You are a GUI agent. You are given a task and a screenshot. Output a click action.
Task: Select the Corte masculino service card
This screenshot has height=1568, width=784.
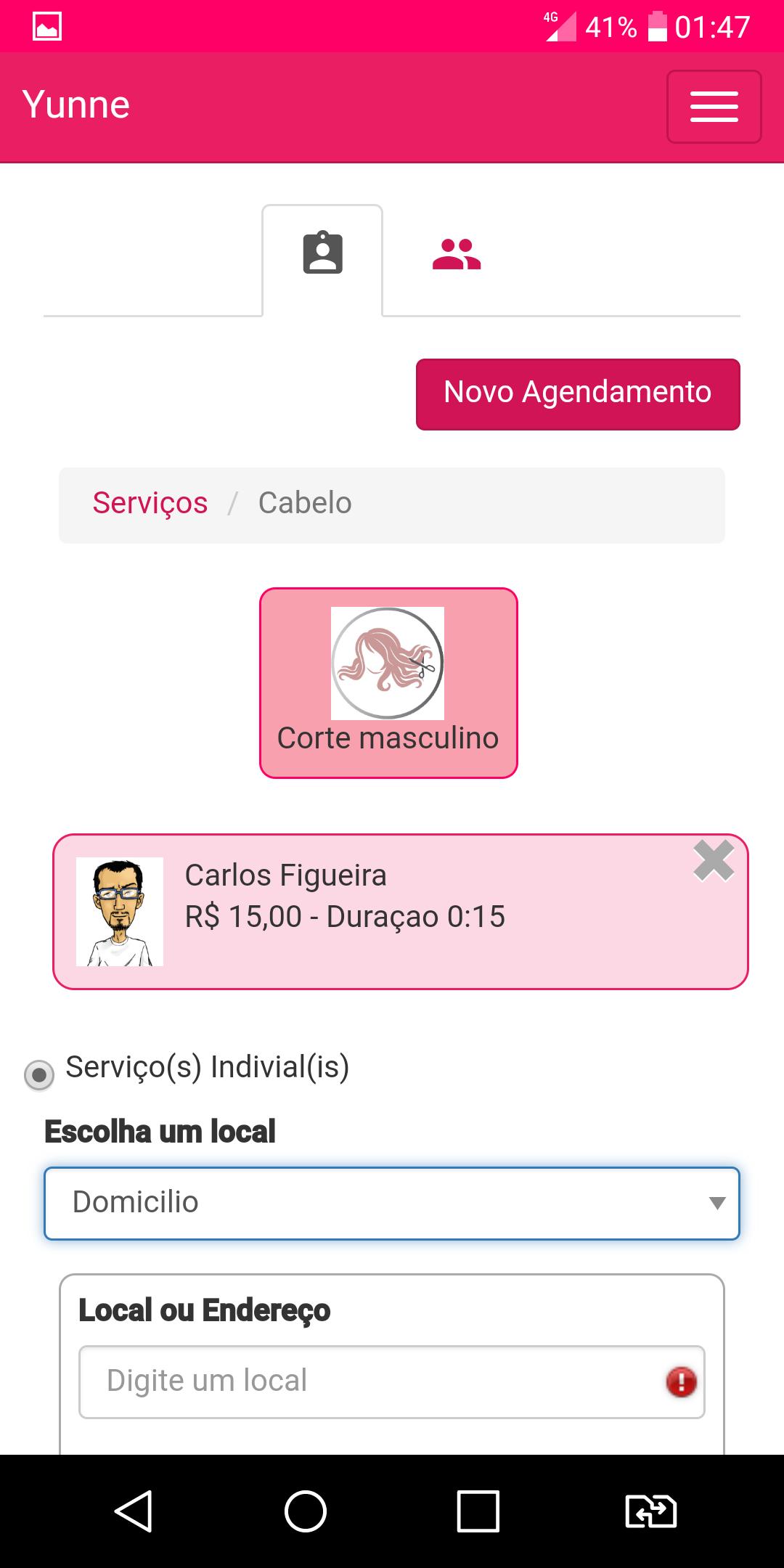388,682
